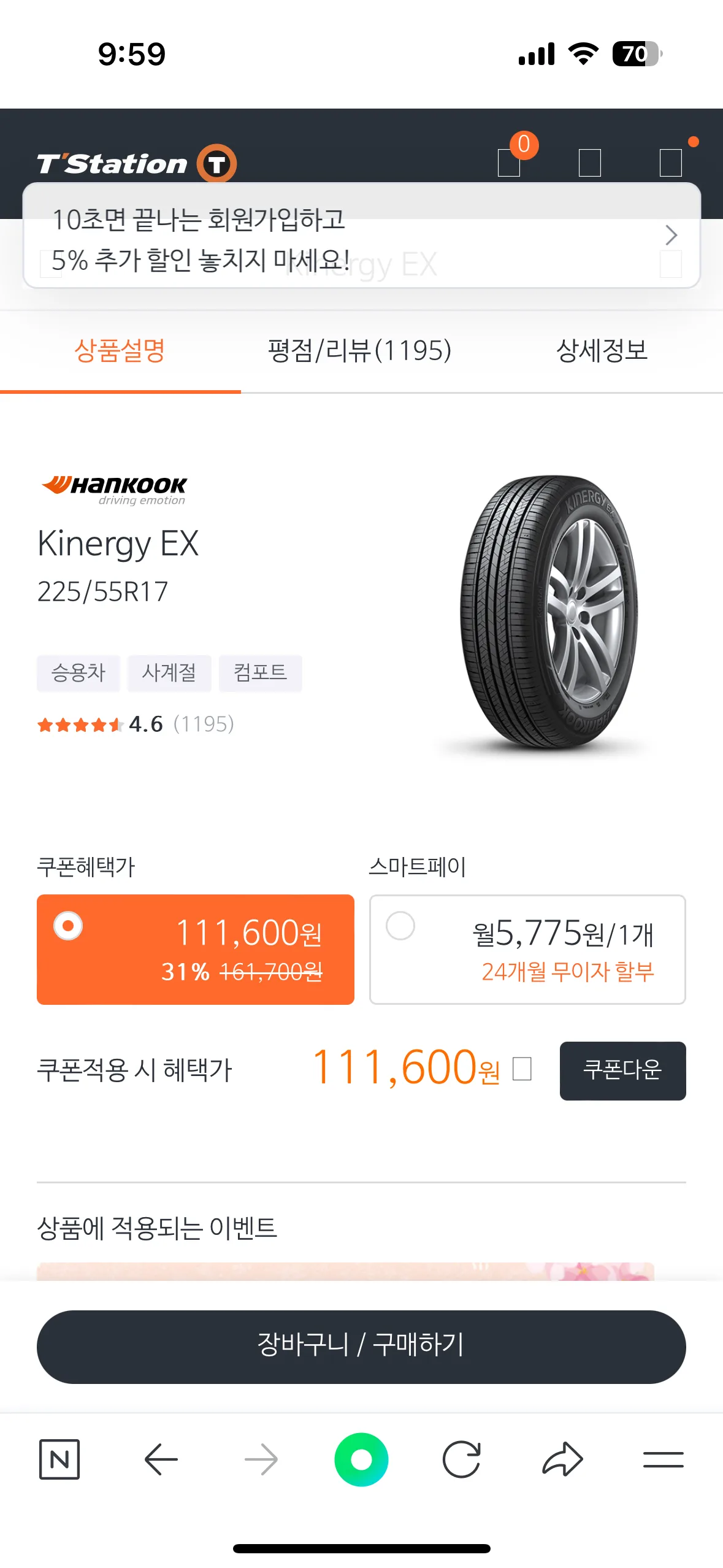Expand the membership signup banner via chevron

(671, 235)
